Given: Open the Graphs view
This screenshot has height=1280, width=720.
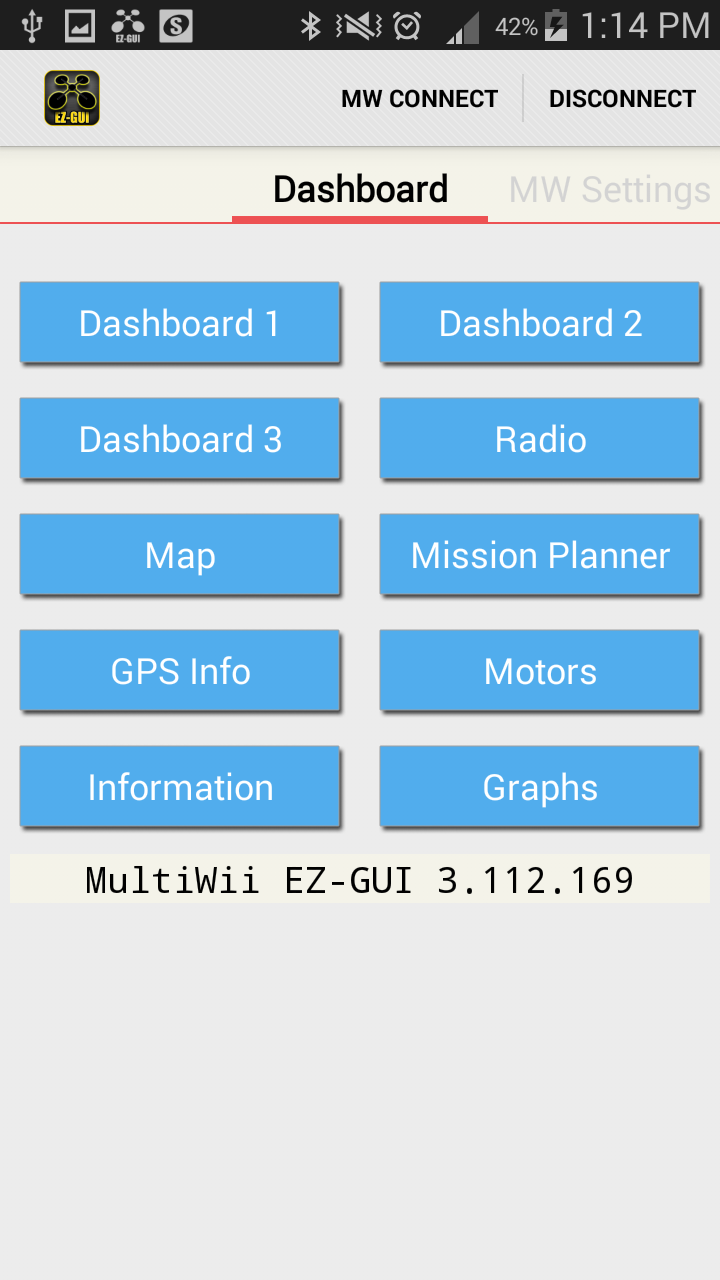Looking at the screenshot, I should tap(539, 786).
